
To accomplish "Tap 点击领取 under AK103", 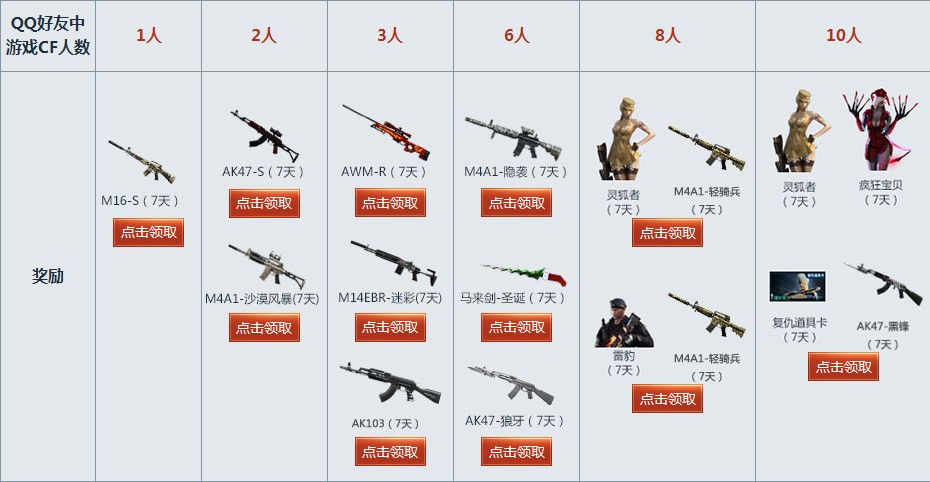I will click(x=390, y=451).
